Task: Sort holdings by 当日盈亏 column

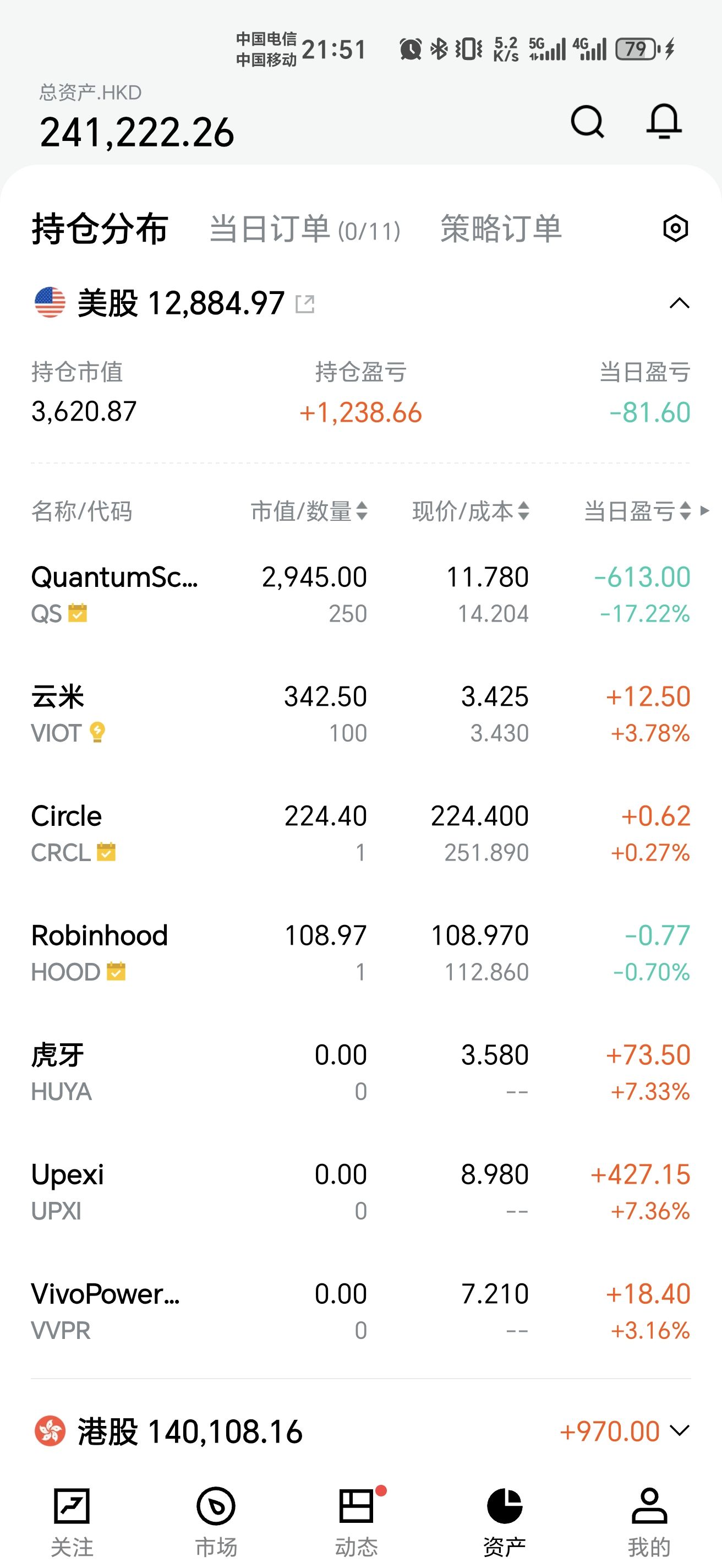Action: pyautogui.click(x=637, y=511)
